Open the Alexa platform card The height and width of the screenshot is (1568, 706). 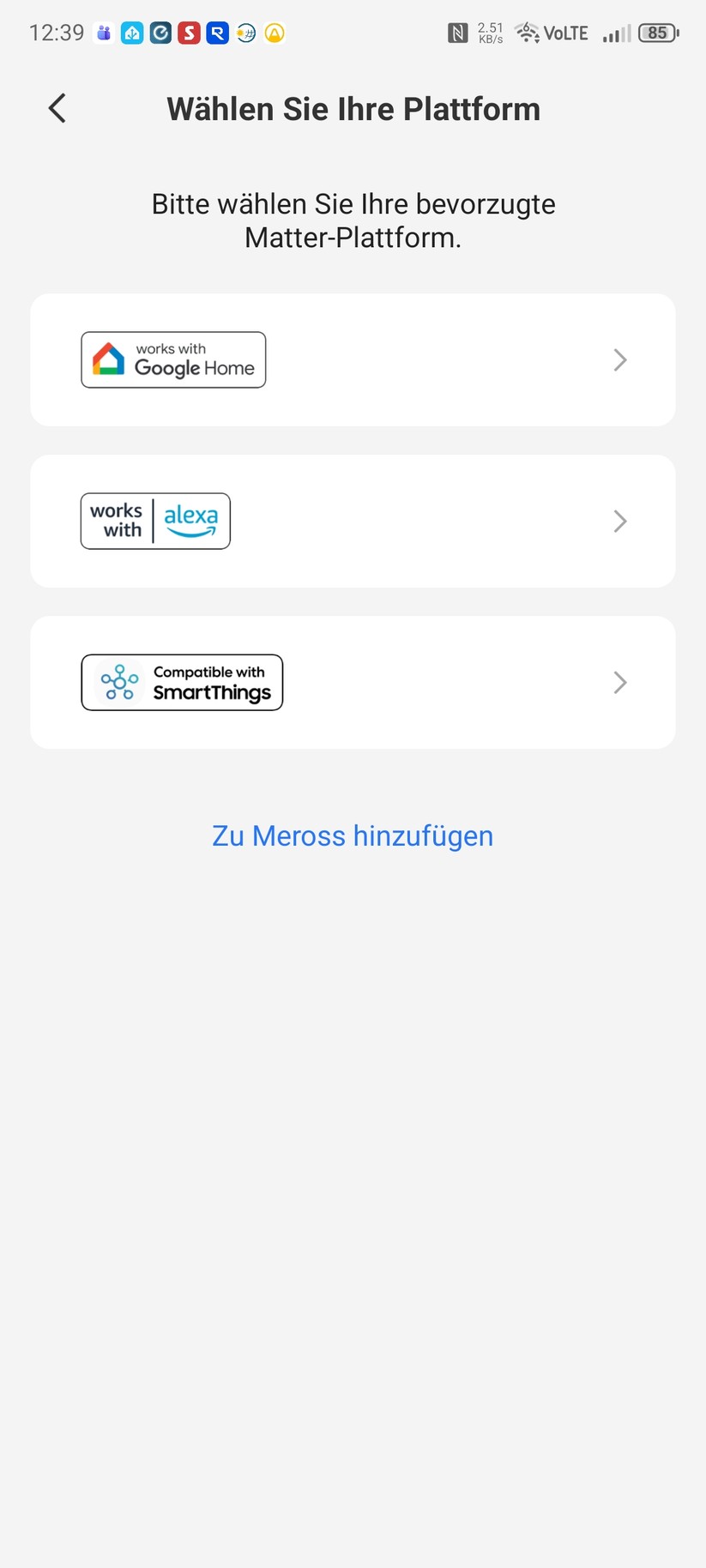(x=353, y=521)
